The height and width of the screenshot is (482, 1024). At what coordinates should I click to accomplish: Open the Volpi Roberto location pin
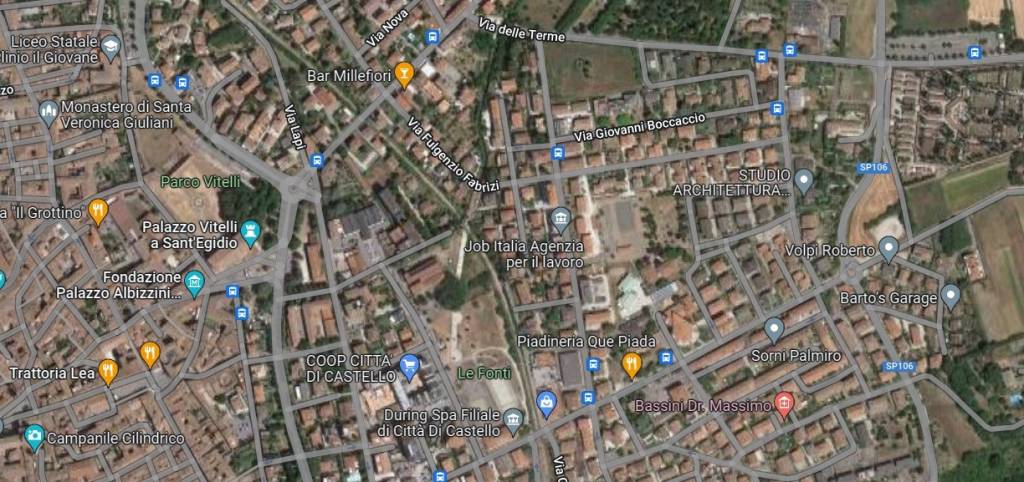[889, 249]
